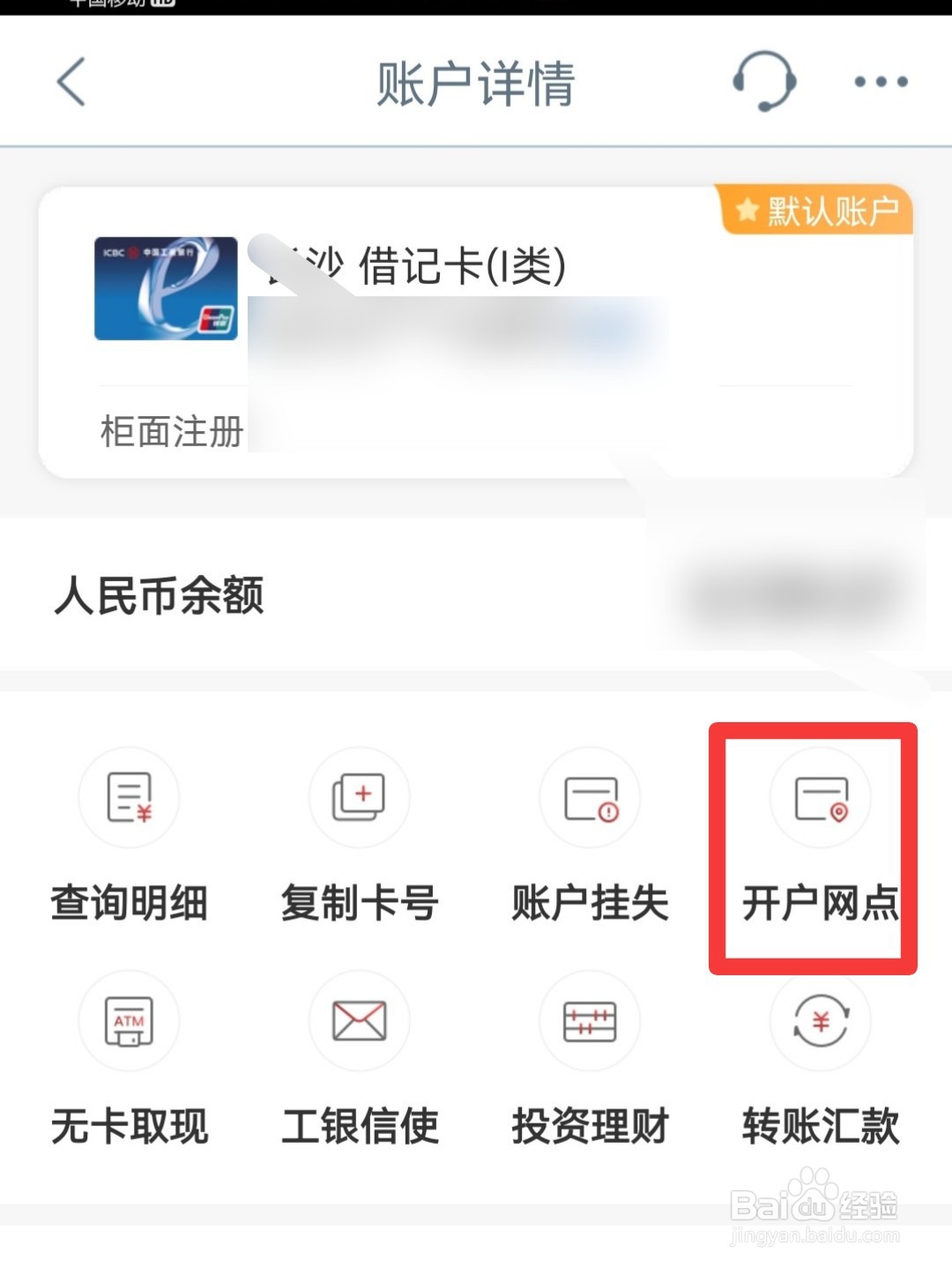Viewport: 952px width, 1268px height.
Task: Tap the ATM 无卡取现 cardless withdrawal icon
Action: [x=129, y=1019]
